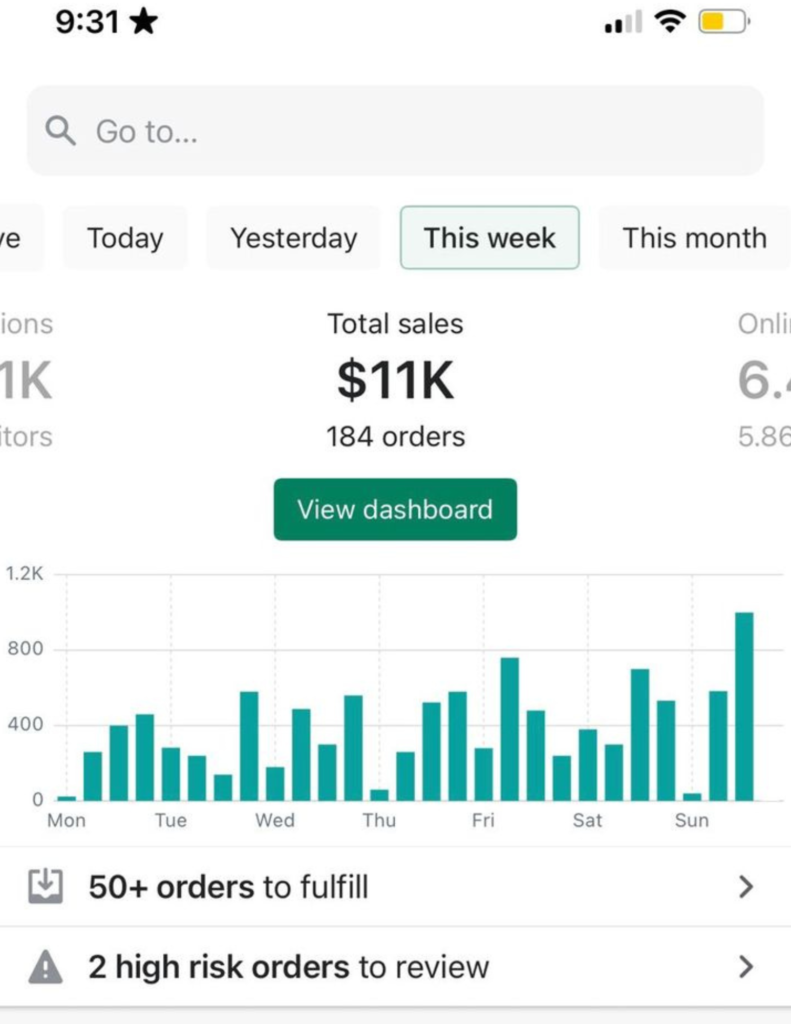
Task: Open the high risk orders review chevron
Action: (x=745, y=967)
